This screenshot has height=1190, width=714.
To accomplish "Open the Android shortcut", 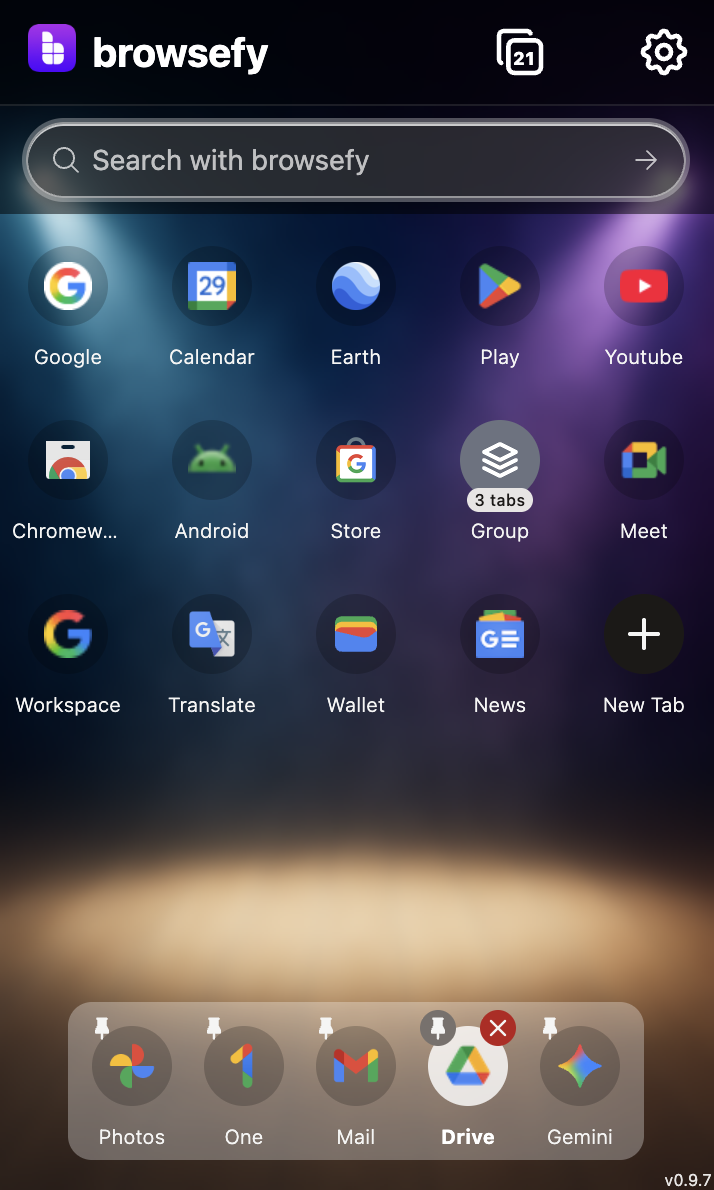I will pos(212,461).
